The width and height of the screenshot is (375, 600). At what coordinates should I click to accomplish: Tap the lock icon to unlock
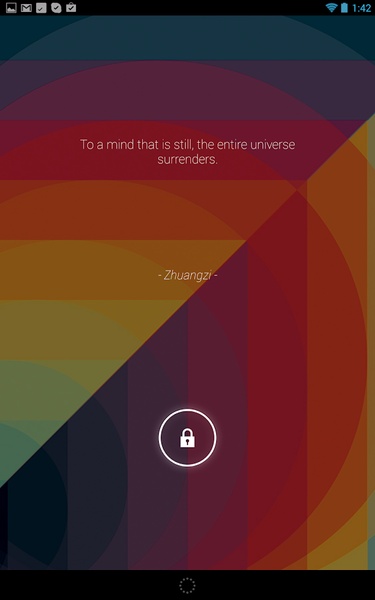point(188,438)
